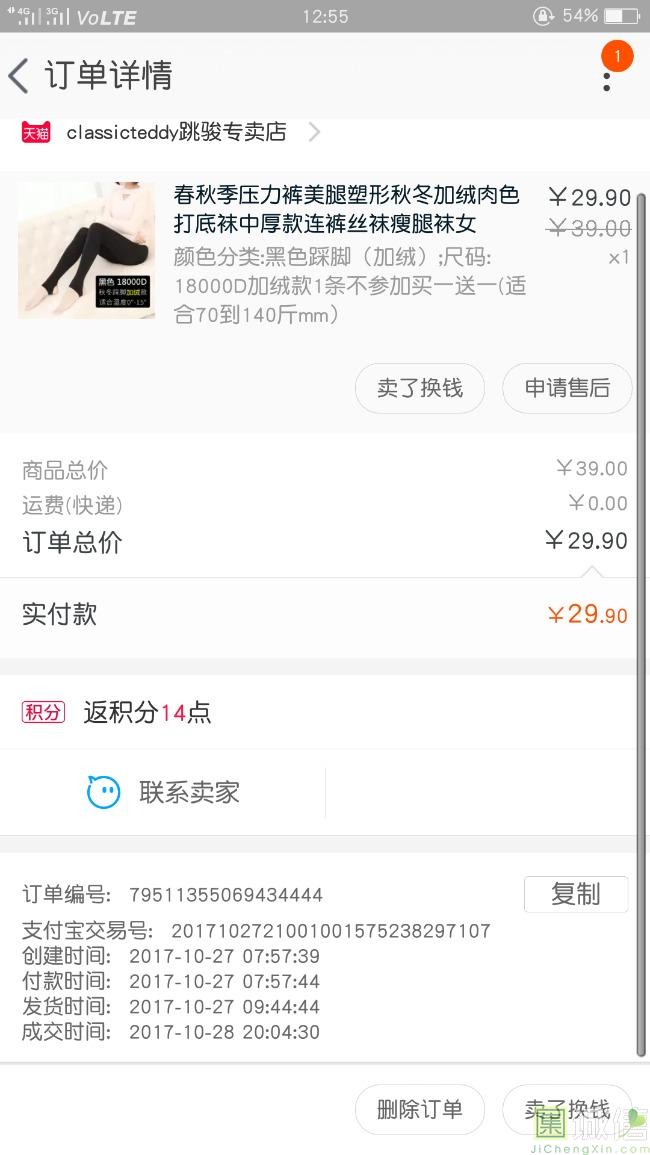Copy the order number with 复制

tap(575, 894)
